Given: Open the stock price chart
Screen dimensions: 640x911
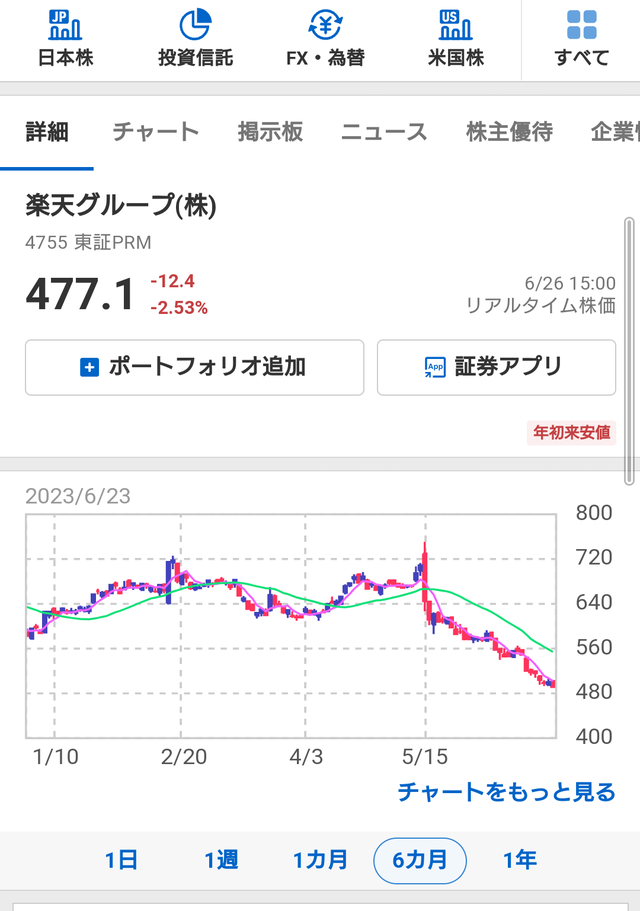Looking at the screenshot, I should pyautogui.click(x=290, y=626).
